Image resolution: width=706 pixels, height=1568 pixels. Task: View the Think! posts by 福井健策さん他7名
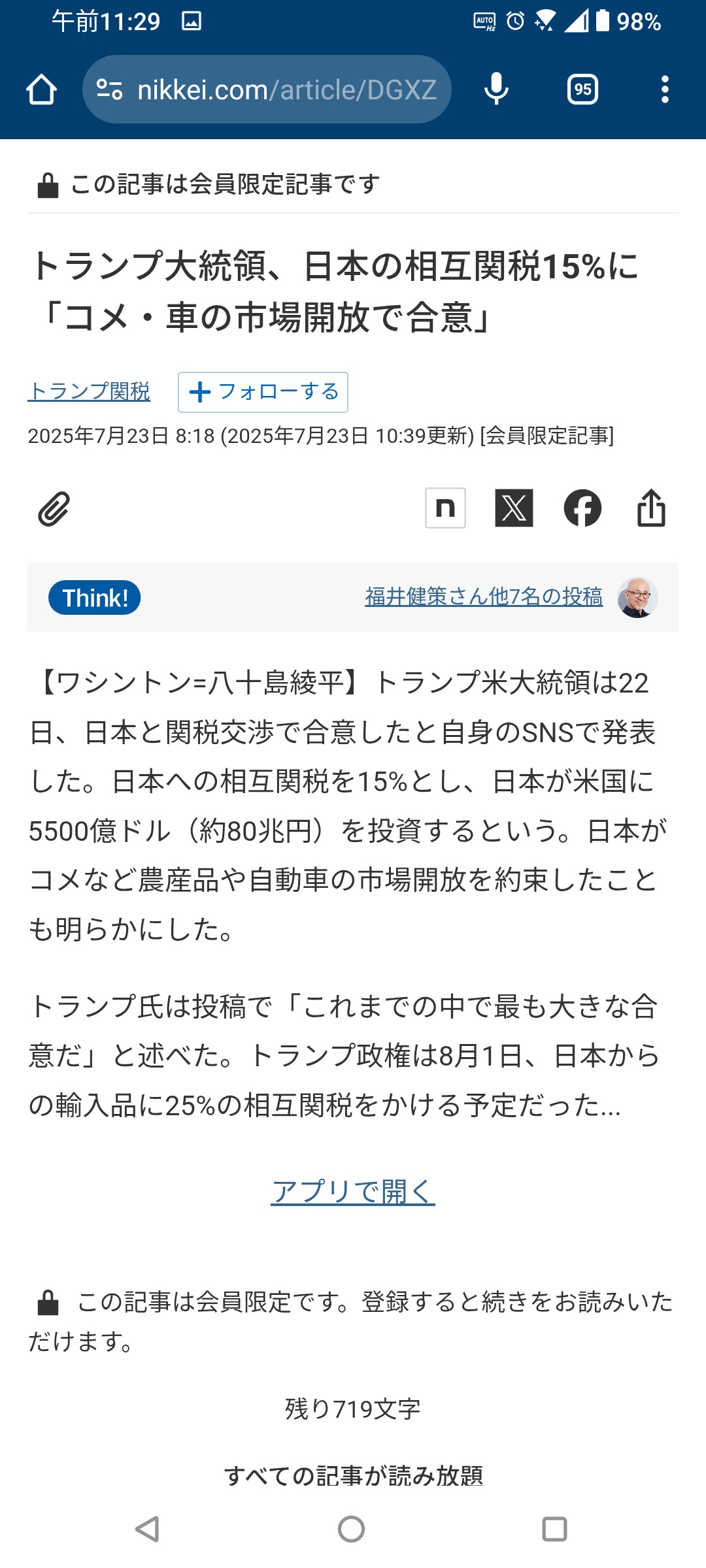click(484, 596)
